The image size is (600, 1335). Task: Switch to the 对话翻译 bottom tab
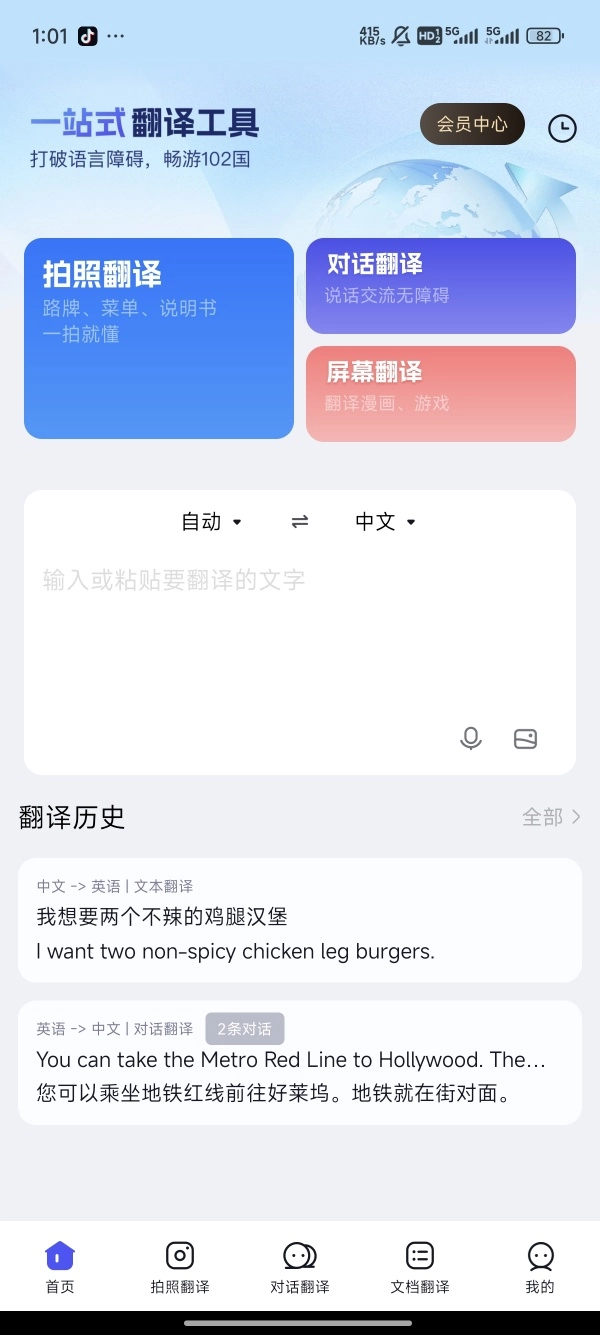tap(300, 1268)
